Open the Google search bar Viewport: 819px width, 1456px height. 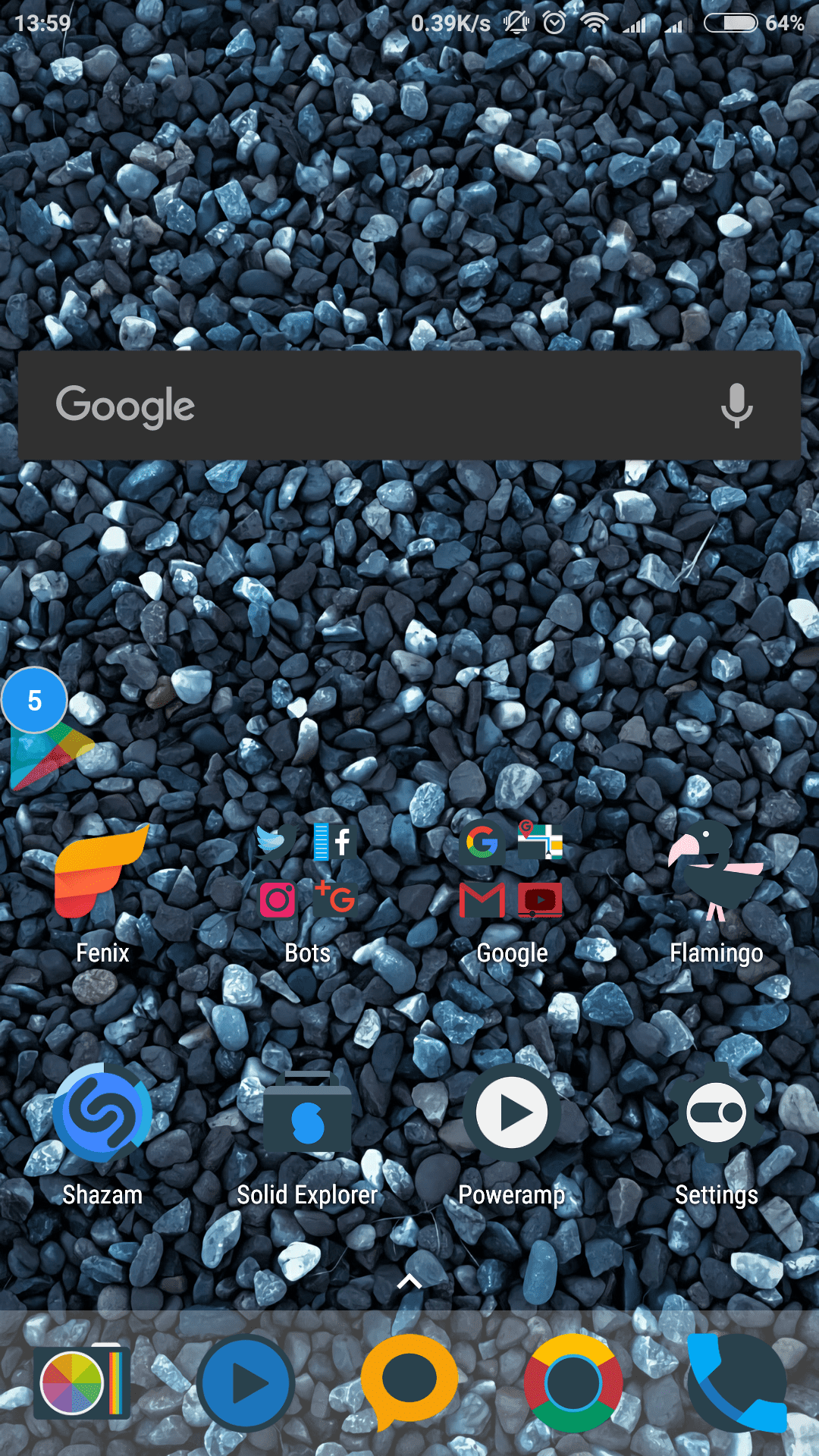(x=409, y=405)
